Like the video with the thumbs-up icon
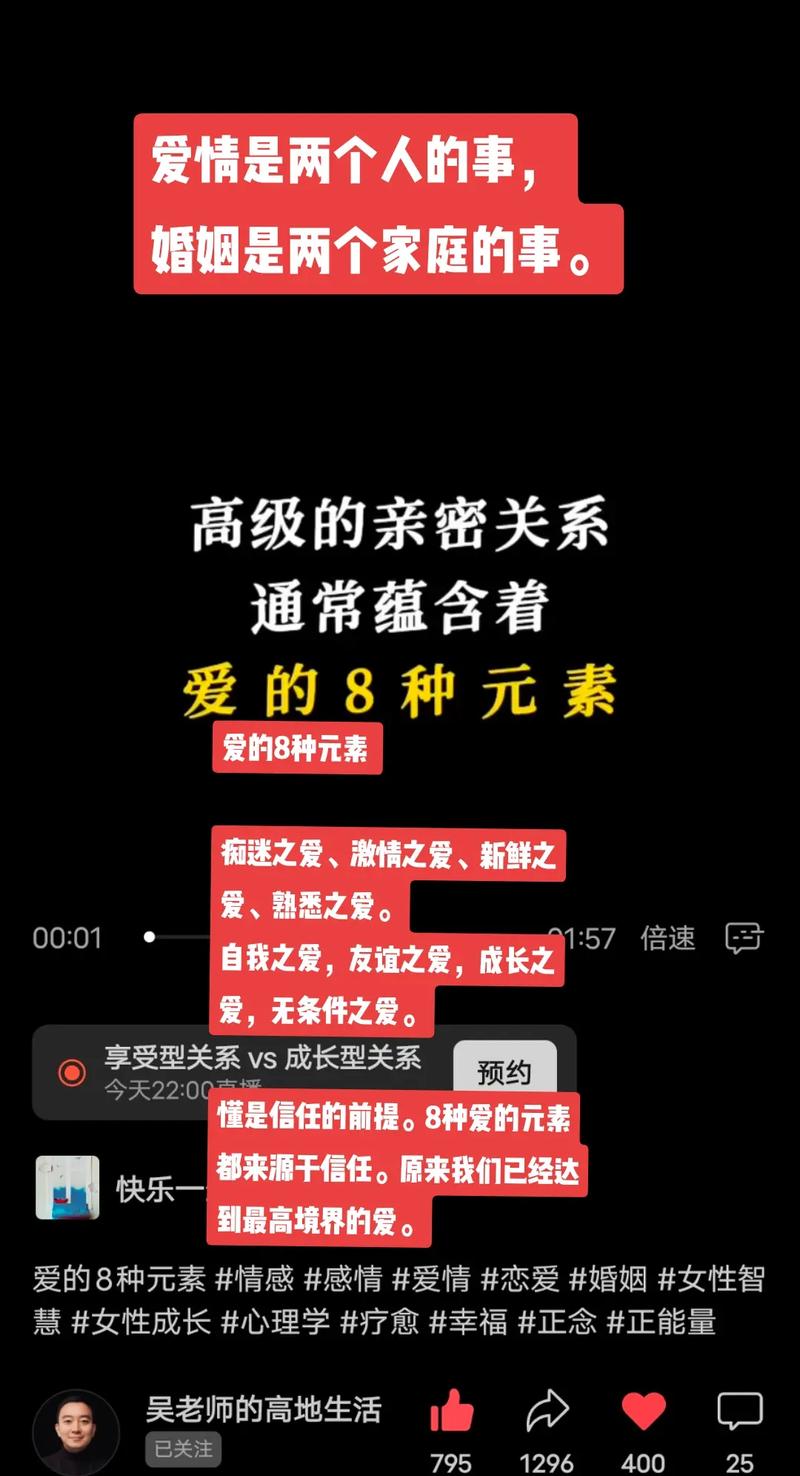The width and height of the screenshot is (800, 1476). [451, 1413]
